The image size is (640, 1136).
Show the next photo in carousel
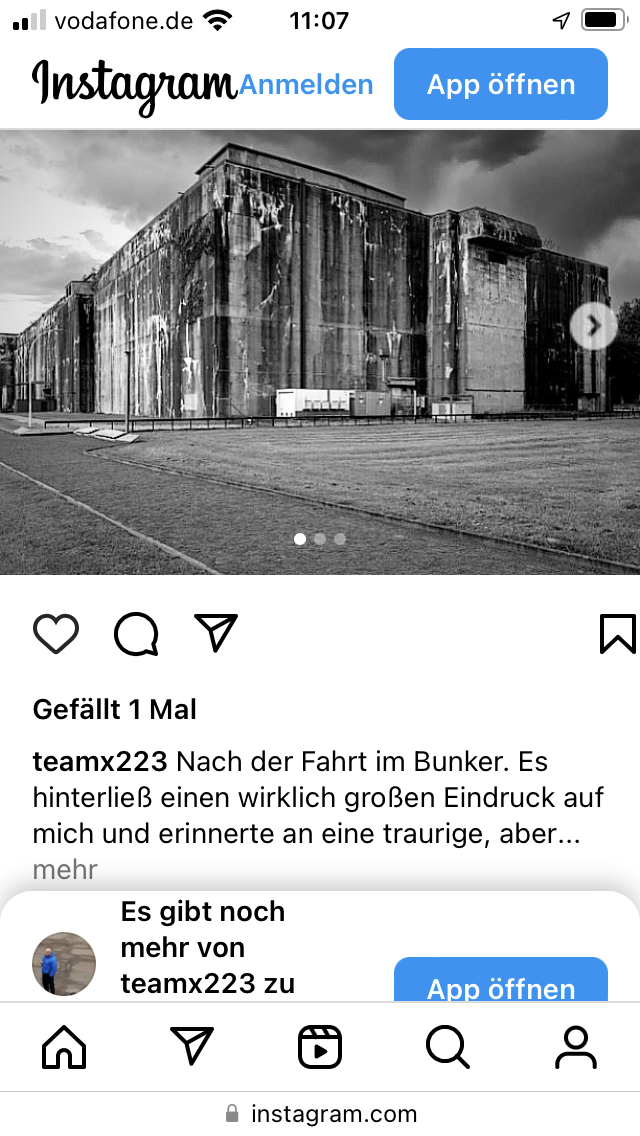click(x=594, y=326)
